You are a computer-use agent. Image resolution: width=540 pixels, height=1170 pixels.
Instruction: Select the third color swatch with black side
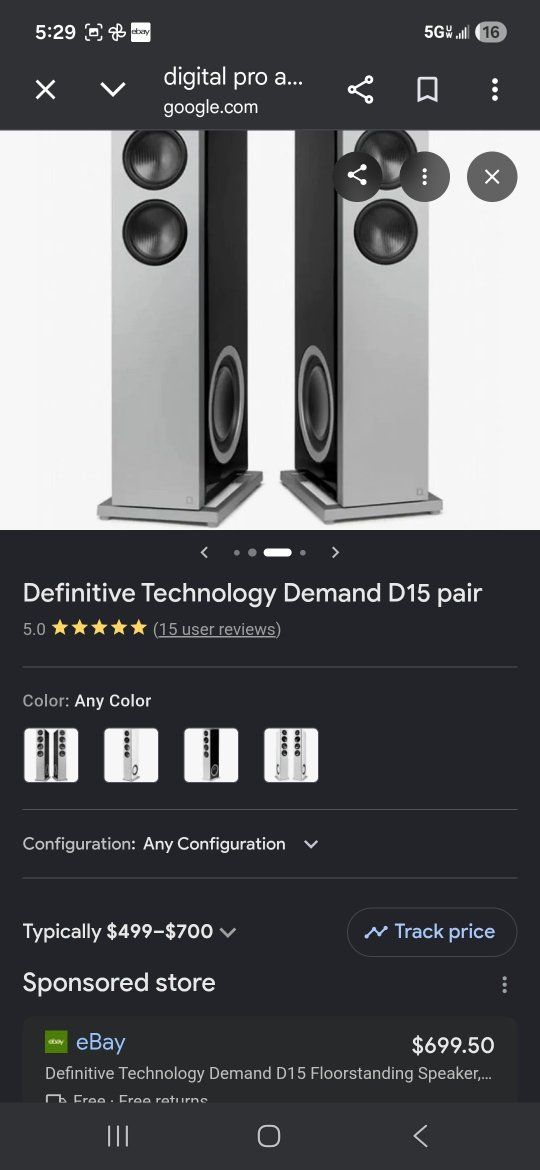pyautogui.click(x=211, y=755)
